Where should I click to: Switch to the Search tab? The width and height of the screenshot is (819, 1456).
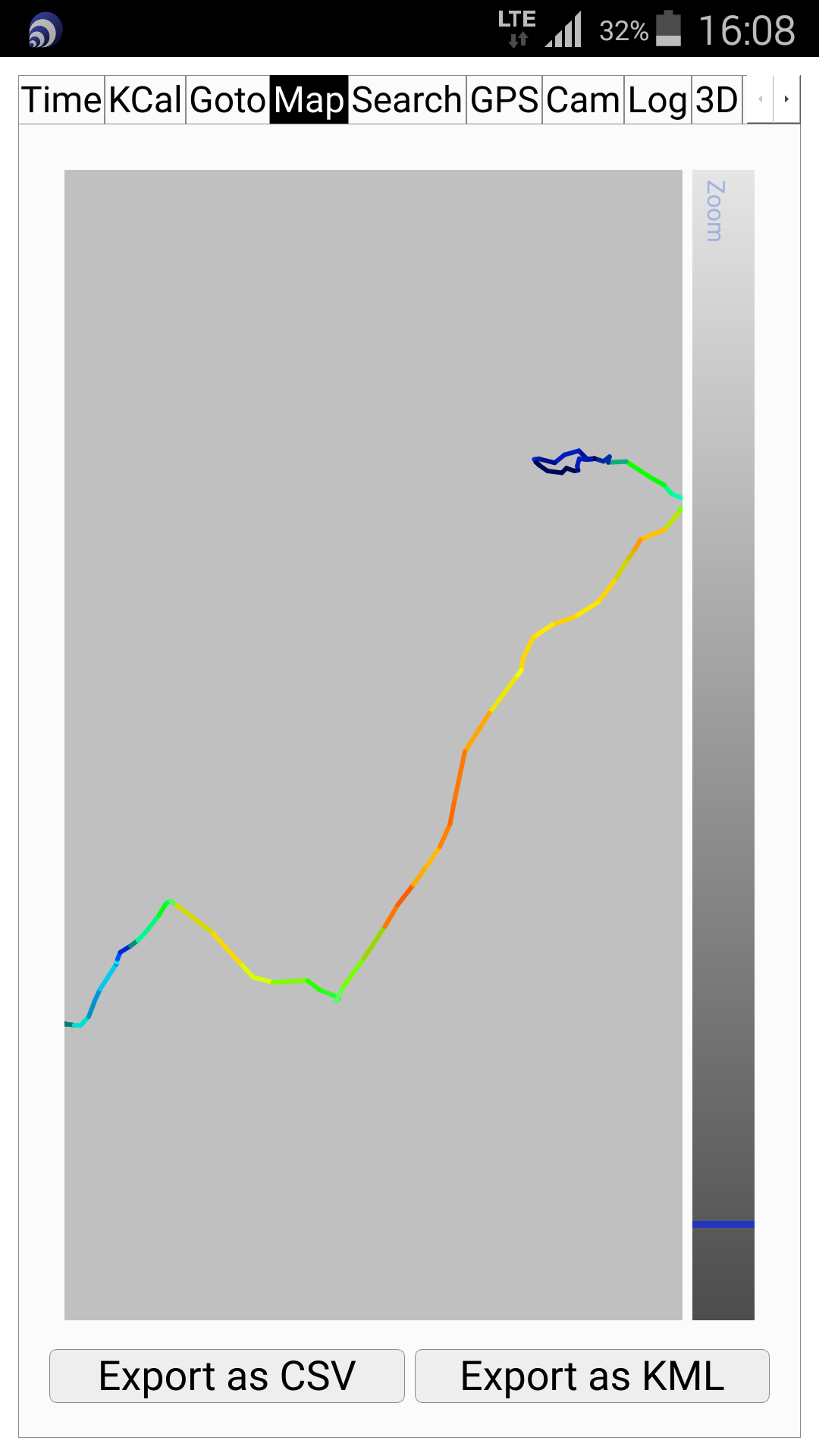[407, 99]
